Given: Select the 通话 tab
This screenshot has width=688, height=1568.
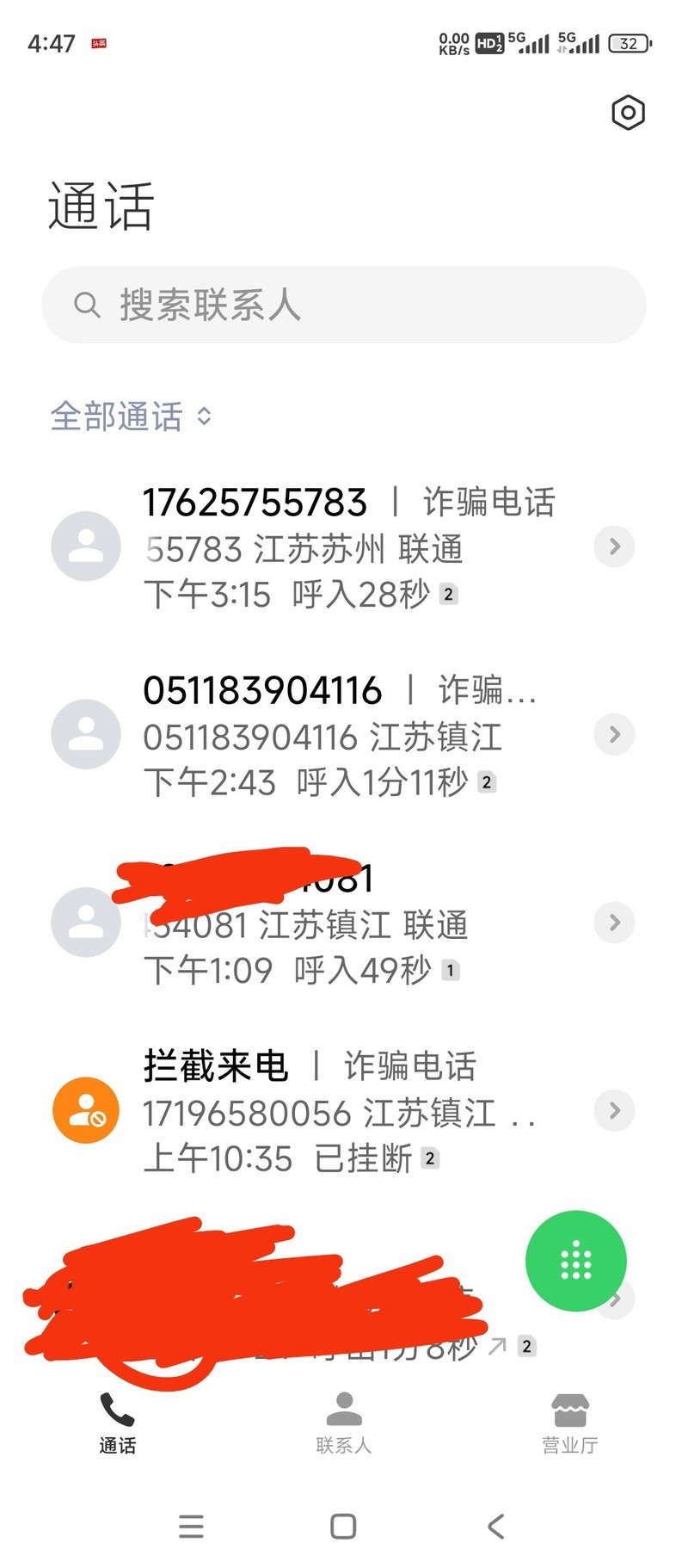Looking at the screenshot, I should tap(117, 1423).
